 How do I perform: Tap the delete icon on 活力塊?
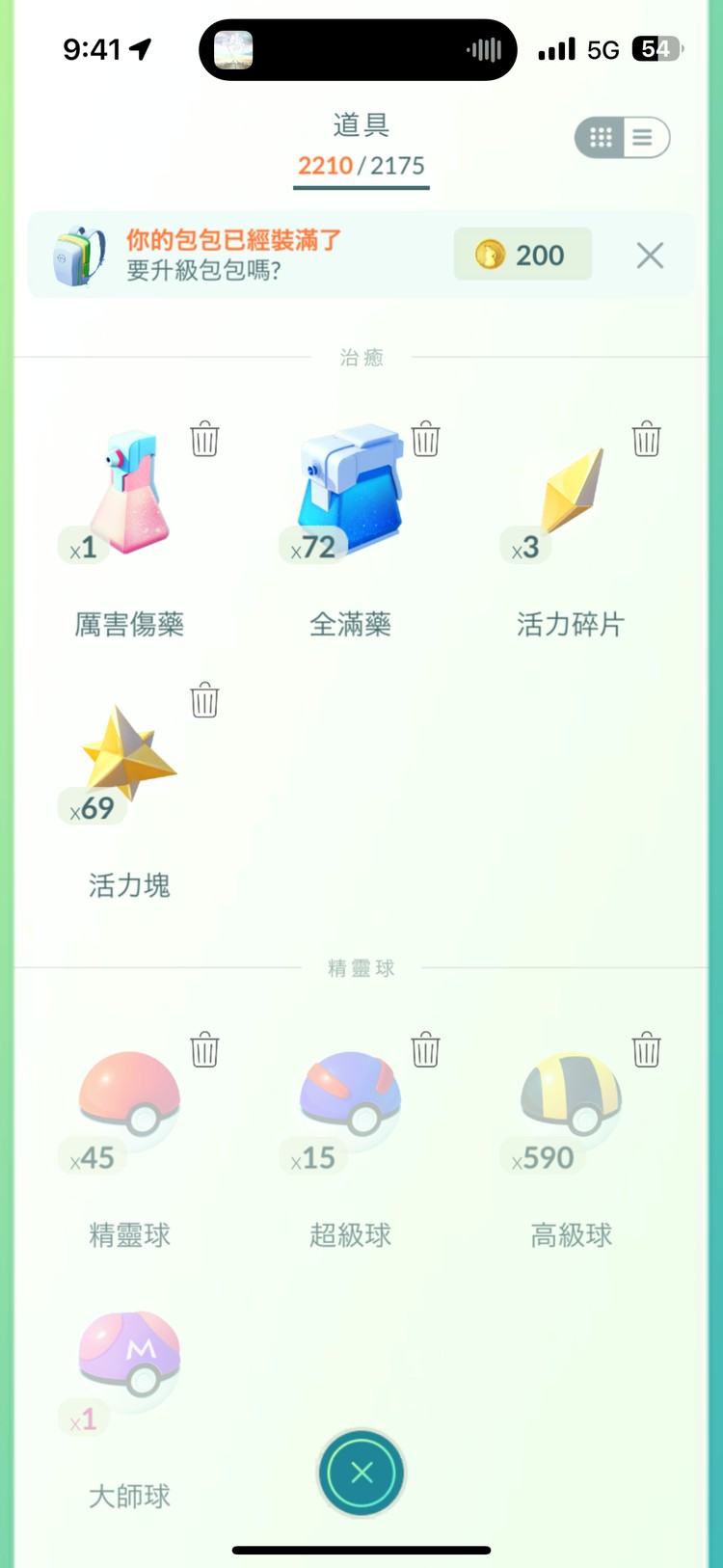204,701
